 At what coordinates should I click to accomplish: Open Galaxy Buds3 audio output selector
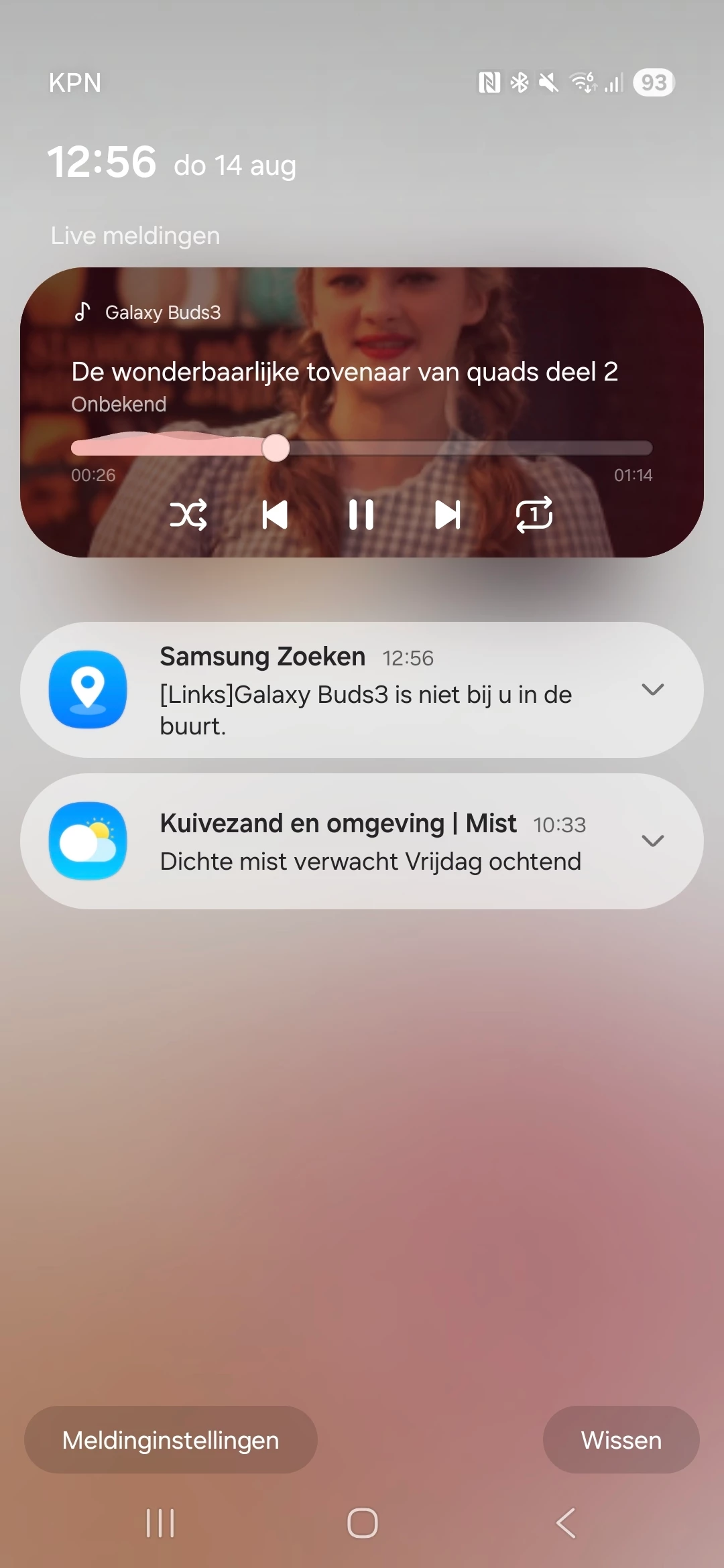point(147,312)
